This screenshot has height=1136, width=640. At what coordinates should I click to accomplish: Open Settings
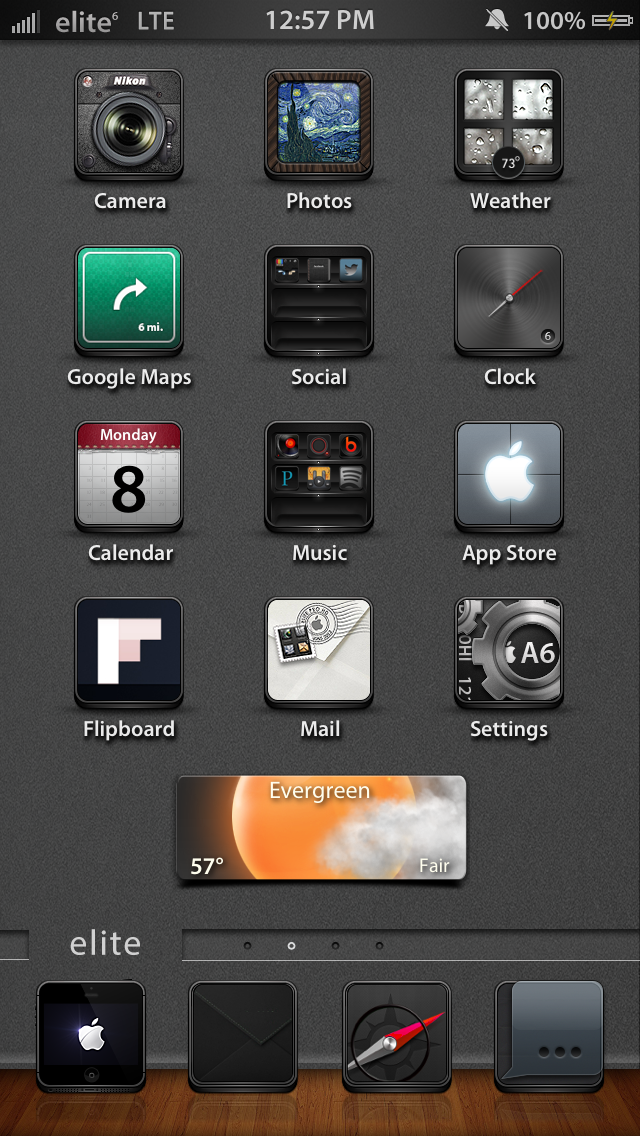pos(509,652)
